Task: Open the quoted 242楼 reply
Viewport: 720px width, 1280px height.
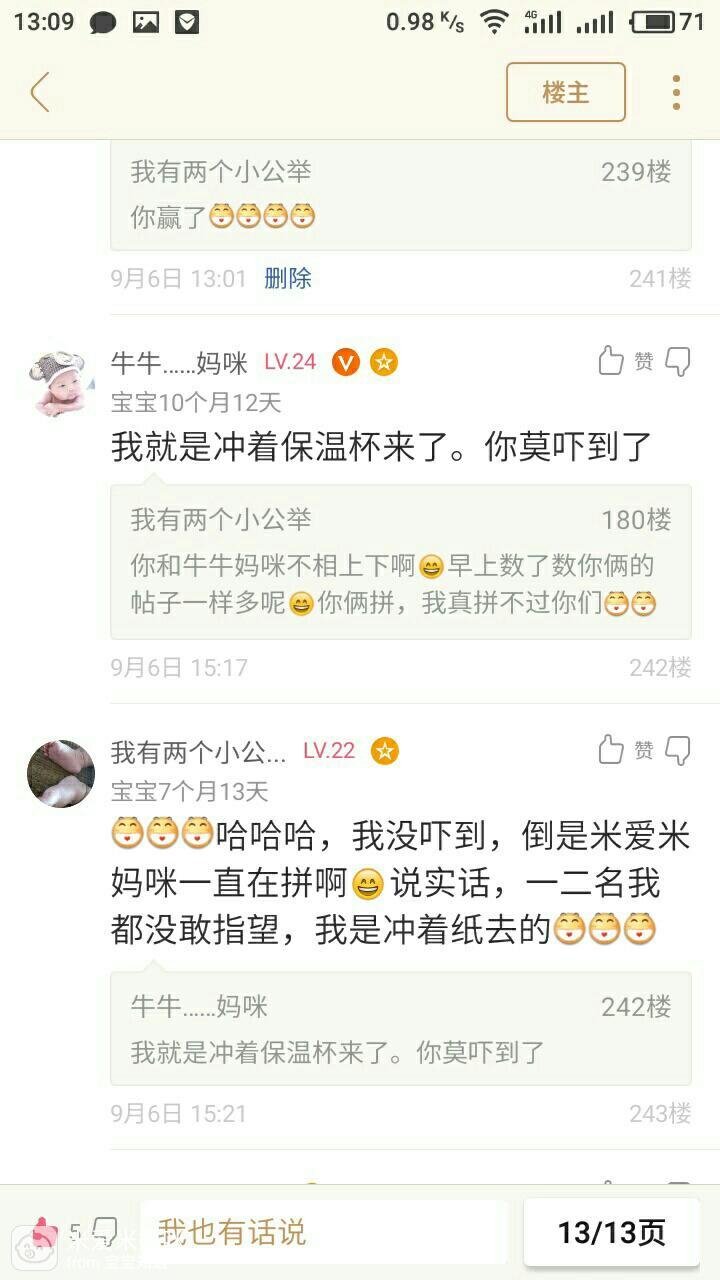Action: [400, 1028]
